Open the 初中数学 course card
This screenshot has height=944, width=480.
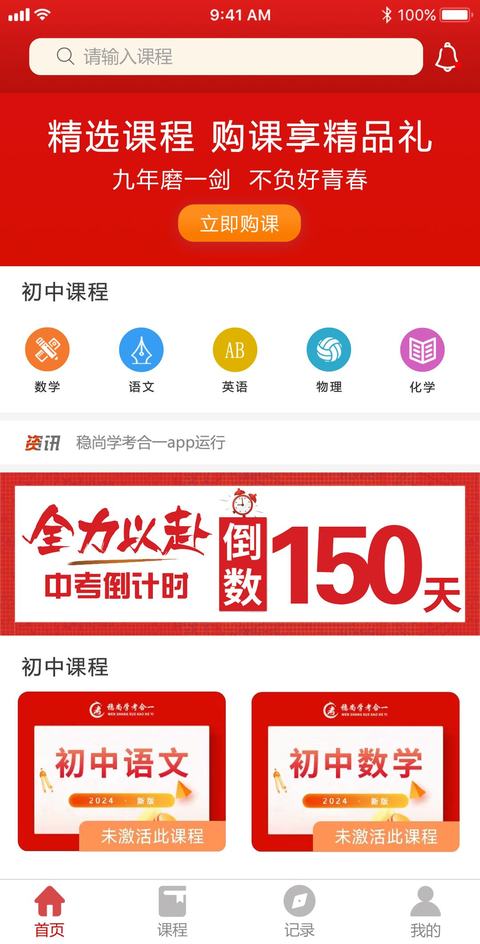[355, 771]
